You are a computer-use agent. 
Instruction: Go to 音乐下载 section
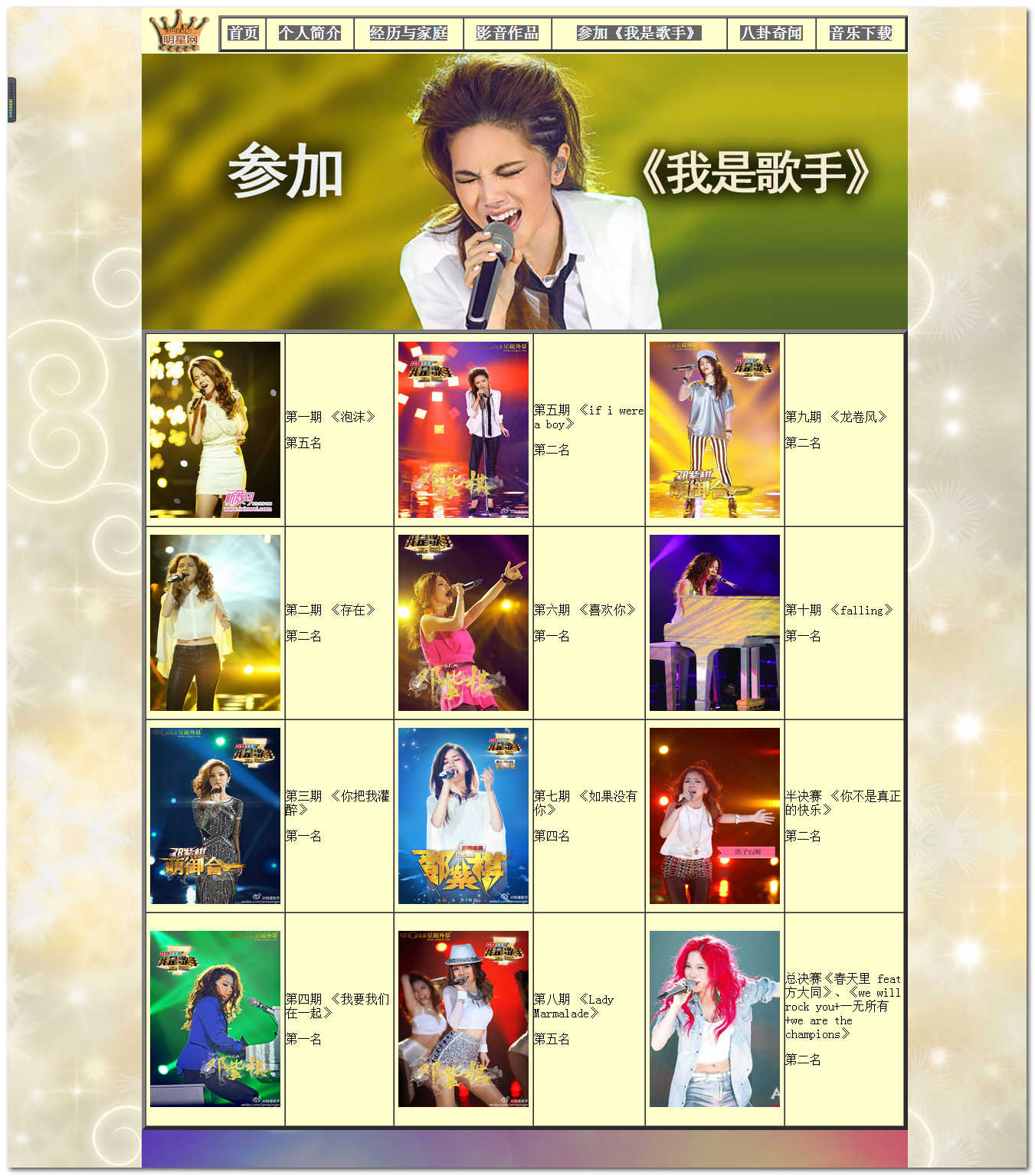(x=860, y=33)
